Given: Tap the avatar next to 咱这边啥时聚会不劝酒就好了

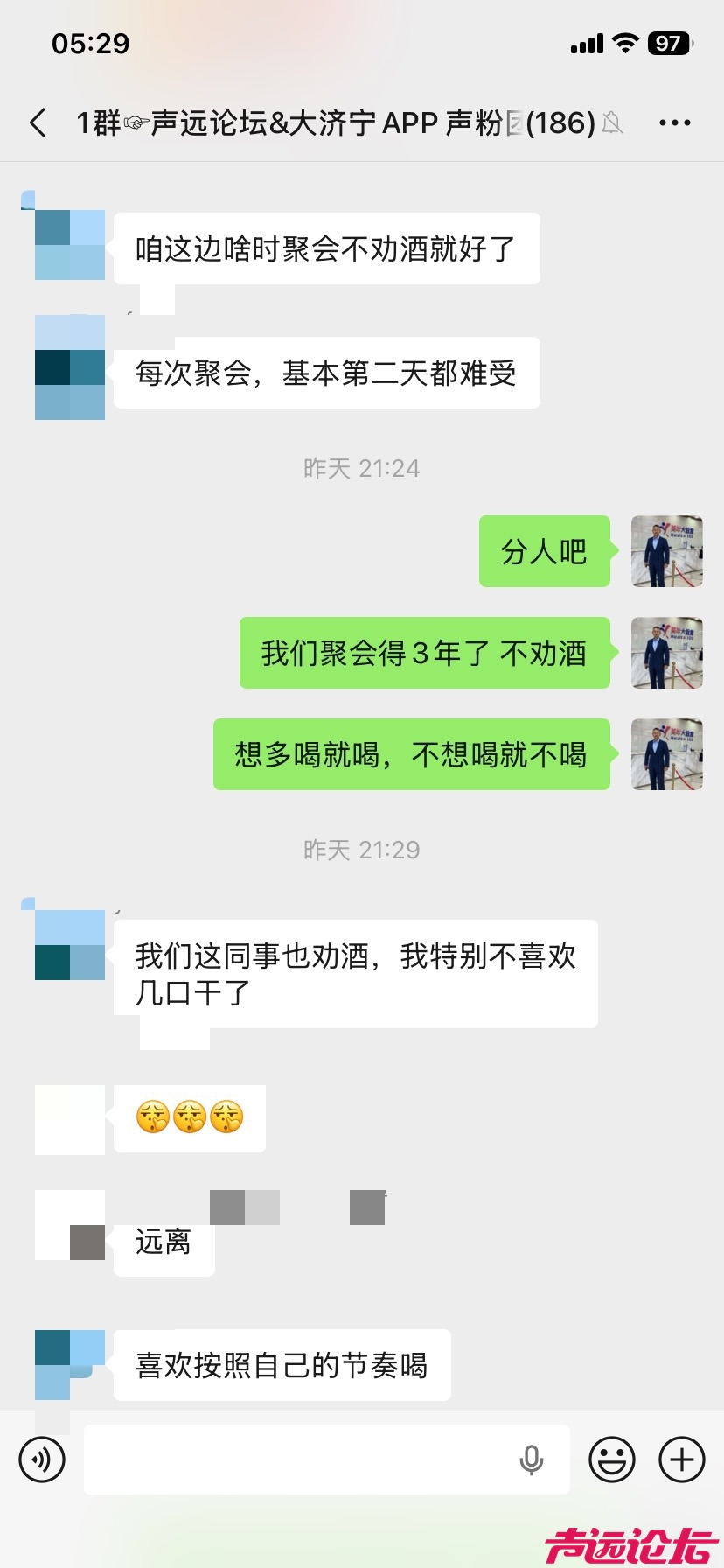Looking at the screenshot, I should [x=70, y=245].
